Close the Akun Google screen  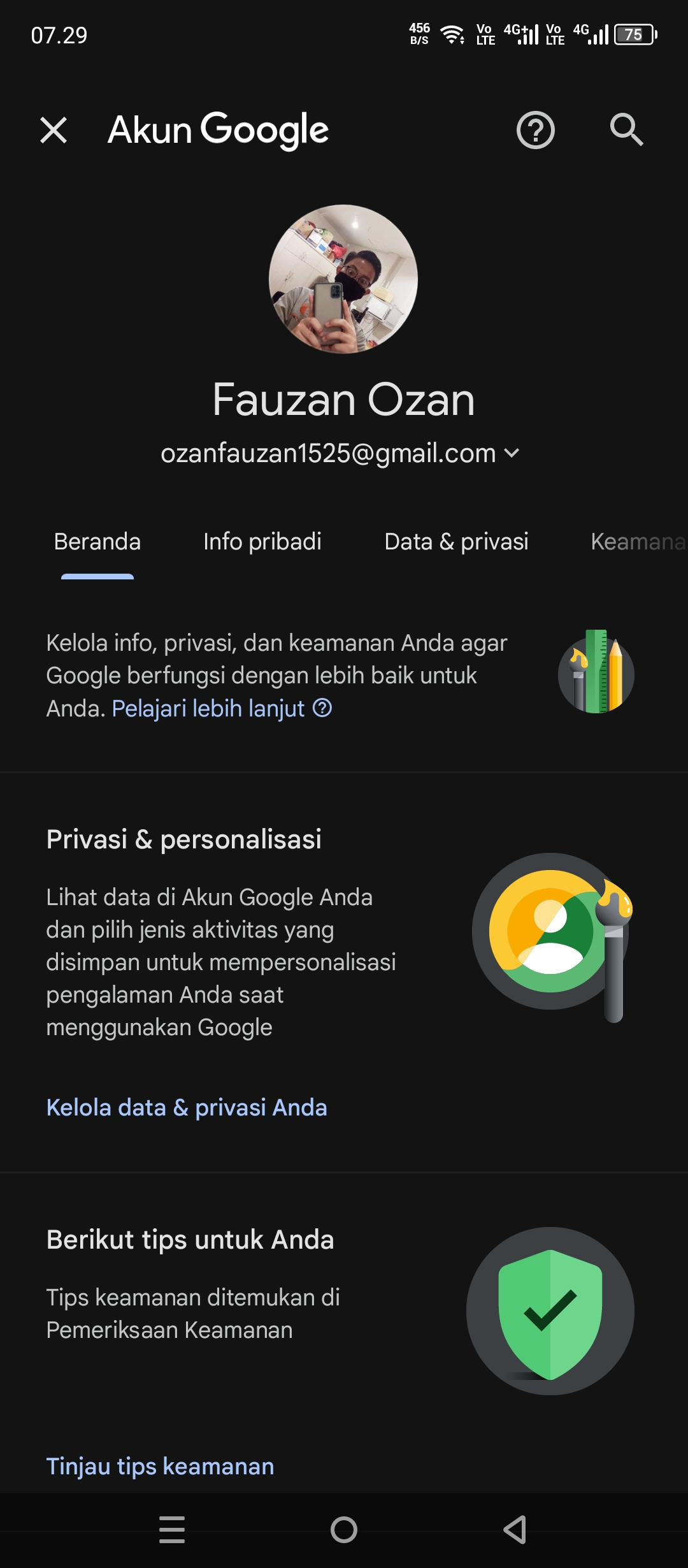54,130
